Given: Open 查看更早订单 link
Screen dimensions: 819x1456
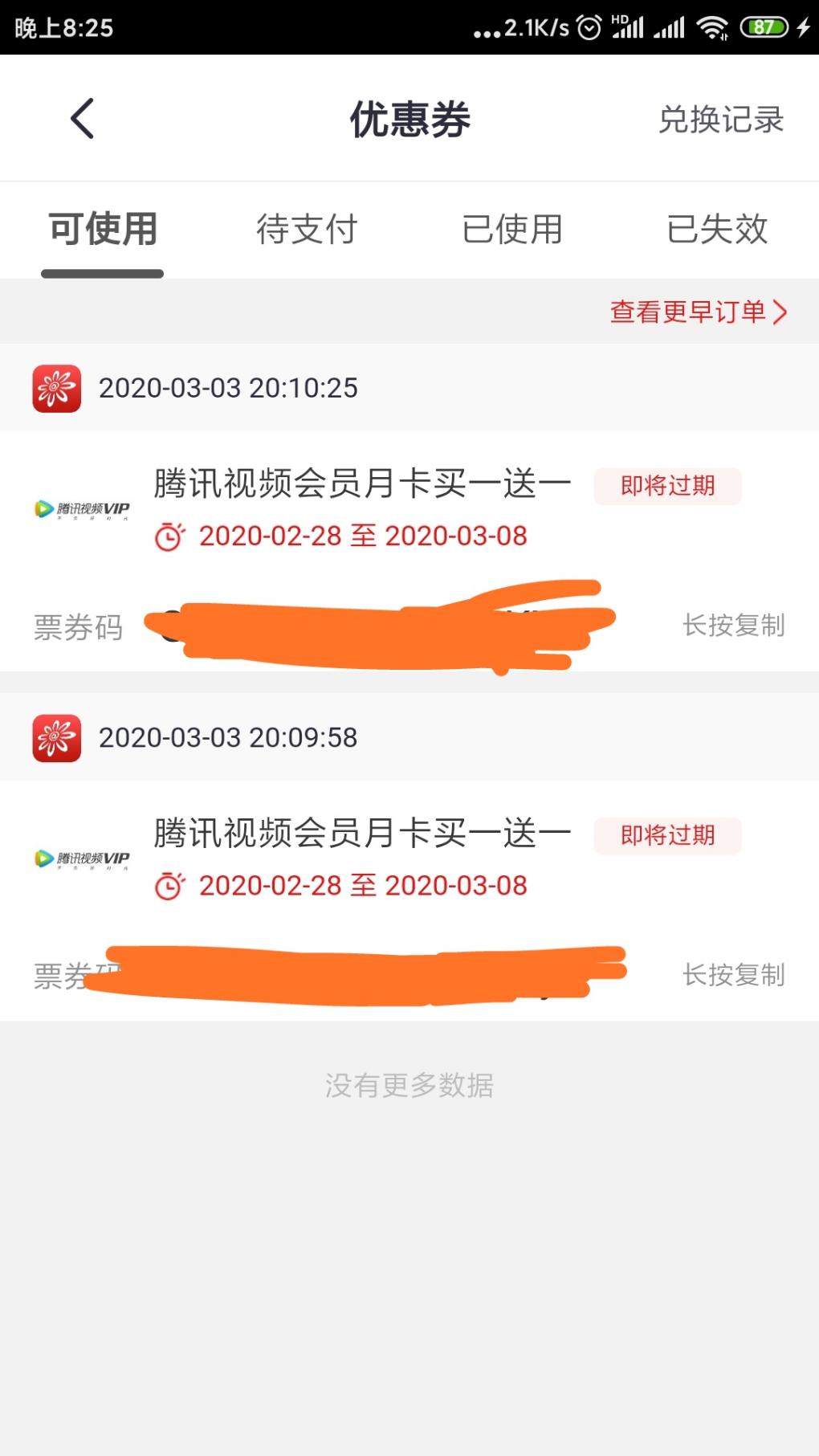Looking at the screenshot, I should 698,312.
